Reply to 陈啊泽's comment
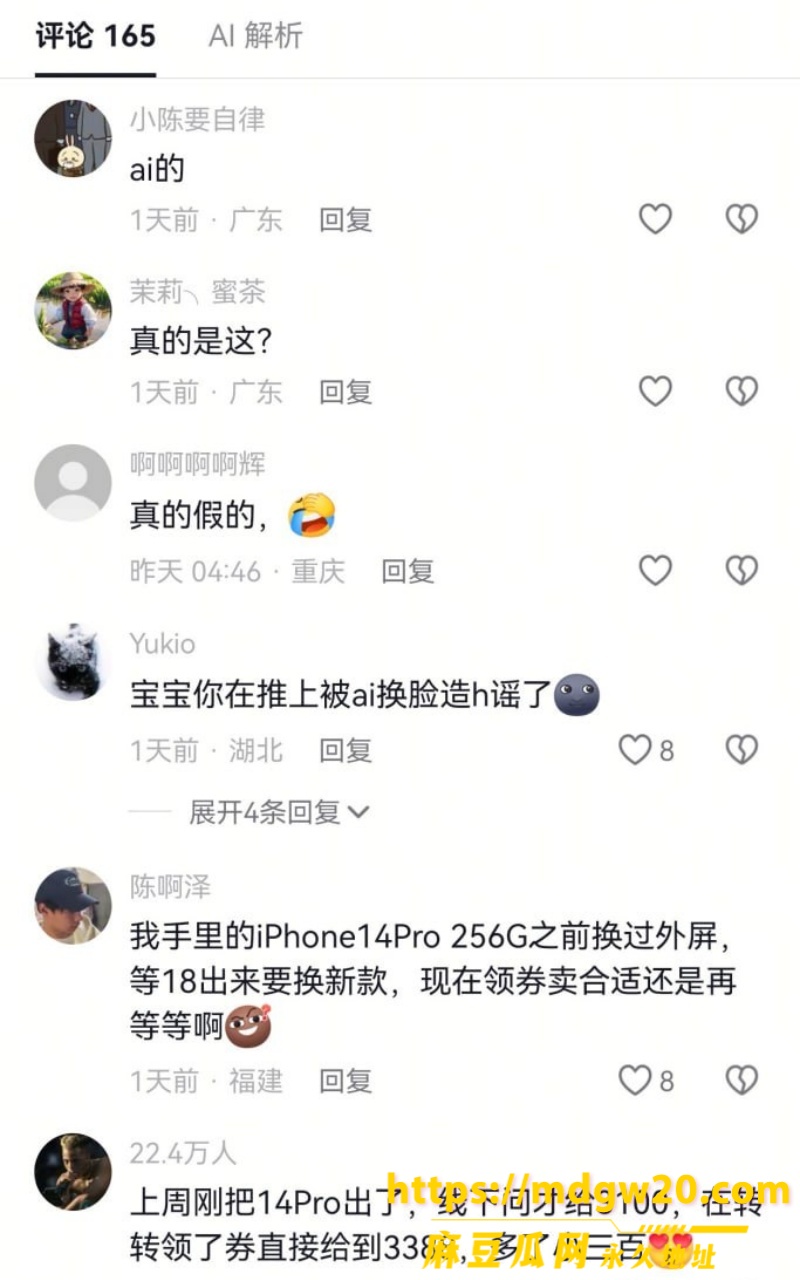This screenshot has width=800, height=1280. 346,1081
